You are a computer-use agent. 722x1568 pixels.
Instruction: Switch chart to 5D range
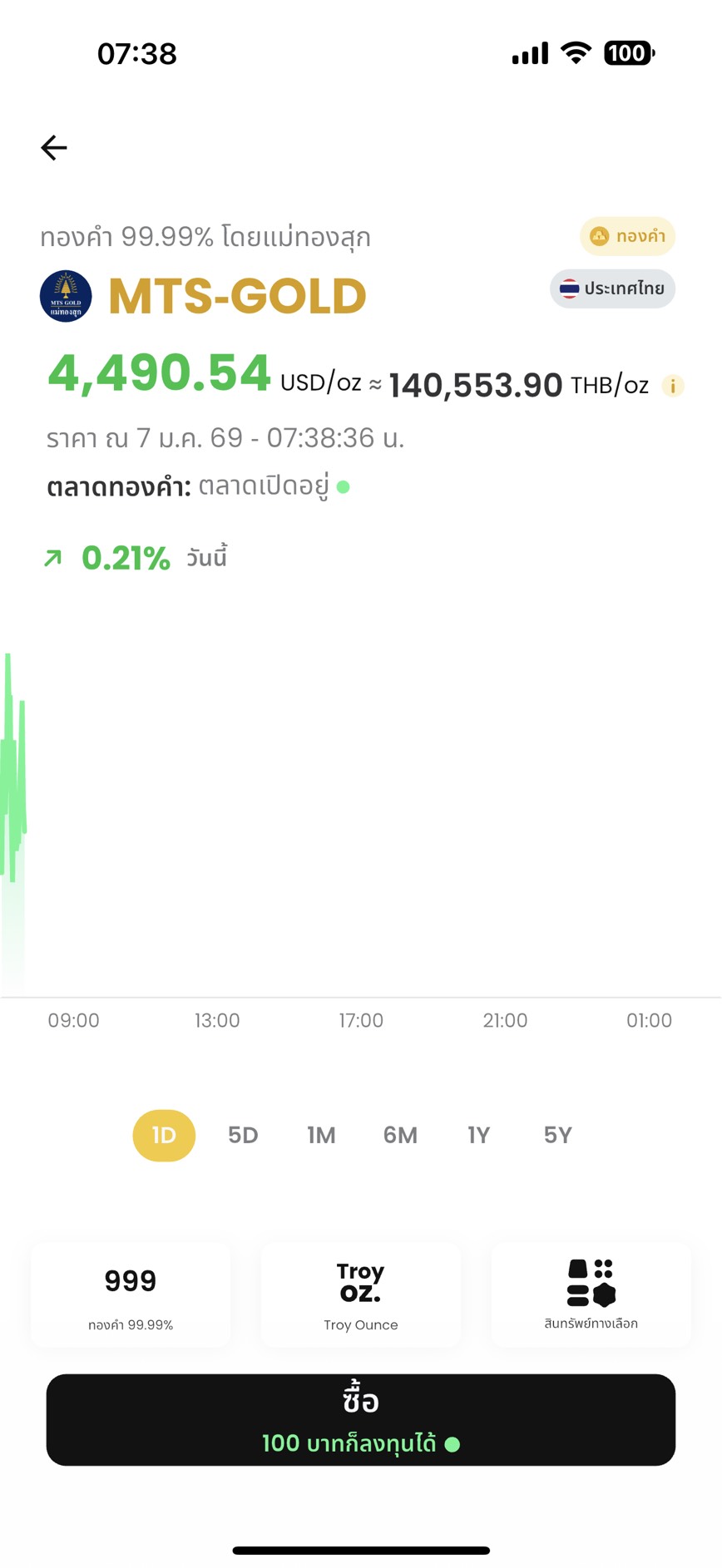pos(243,1135)
